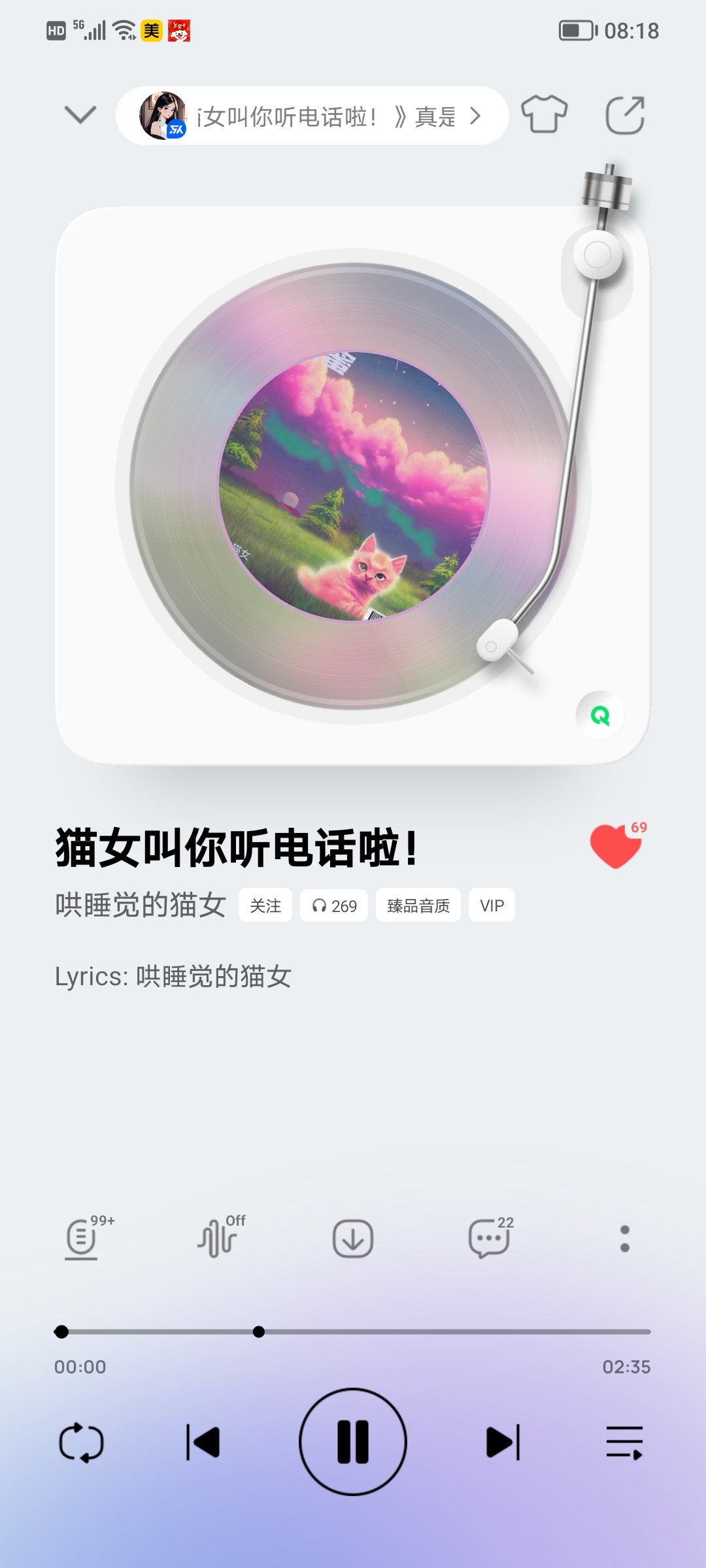Tap the green Q button on the turntable
The width and height of the screenshot is (706, 1568).
coord(600,715)
